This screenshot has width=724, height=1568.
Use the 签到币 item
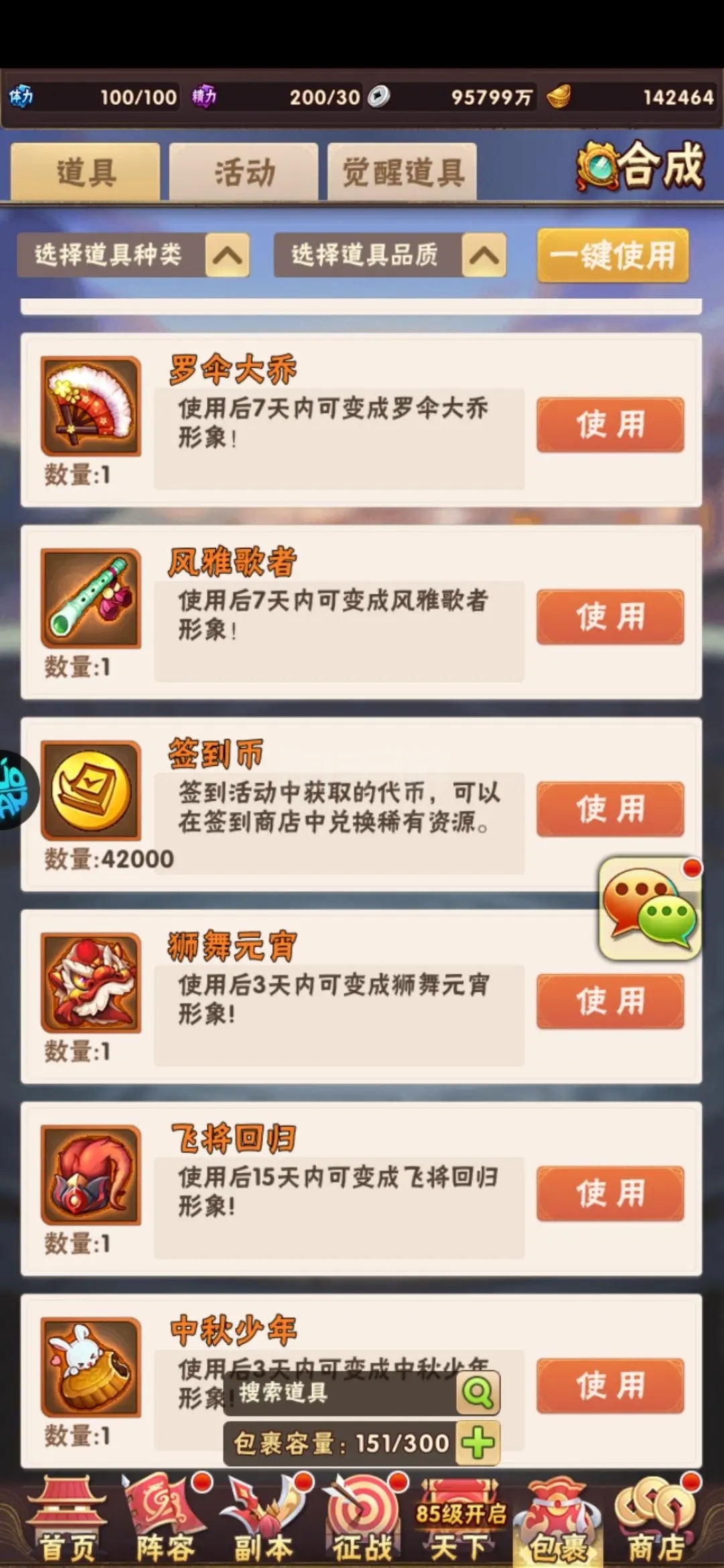pos(610,809)
